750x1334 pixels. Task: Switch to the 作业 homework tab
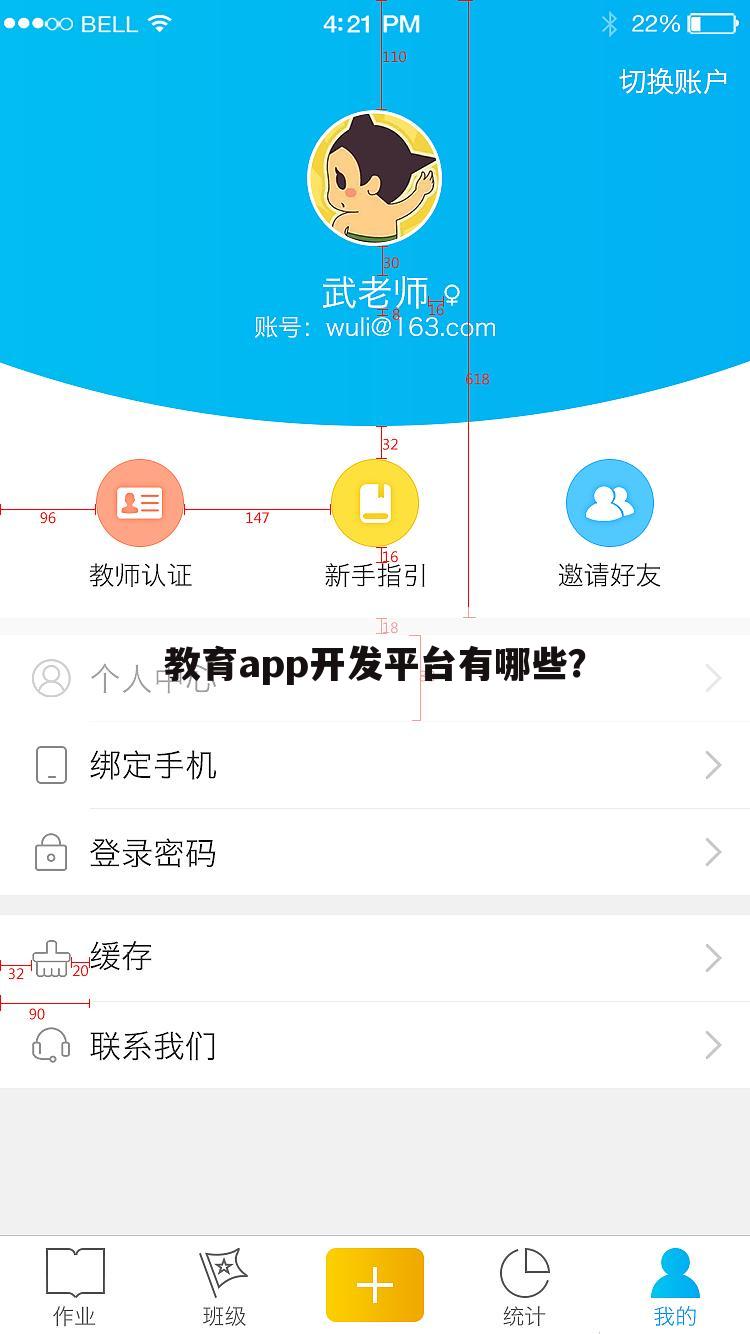tap(75, 1287)
